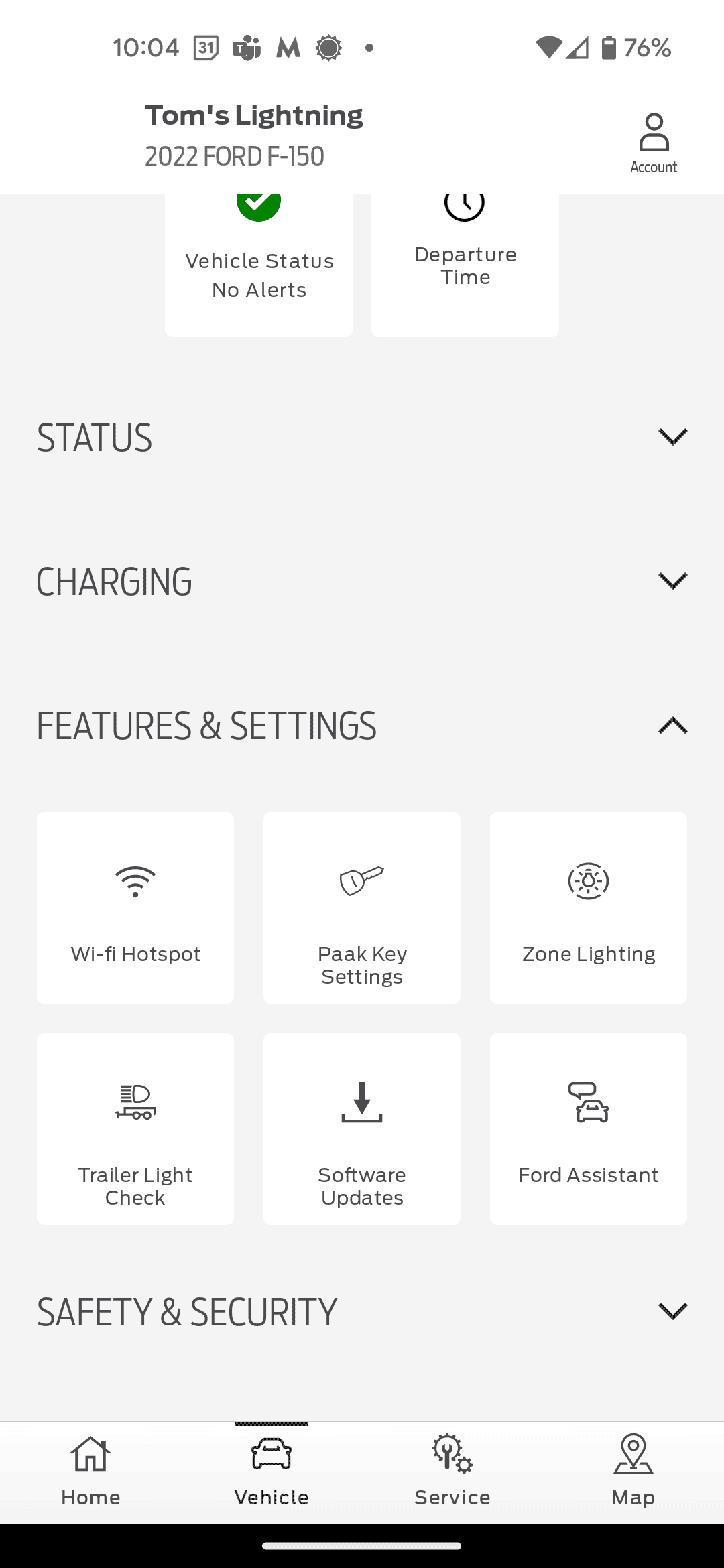724x1568 pixels.
Task: Expand the STATUS section
Action: [x=672, y=437]
